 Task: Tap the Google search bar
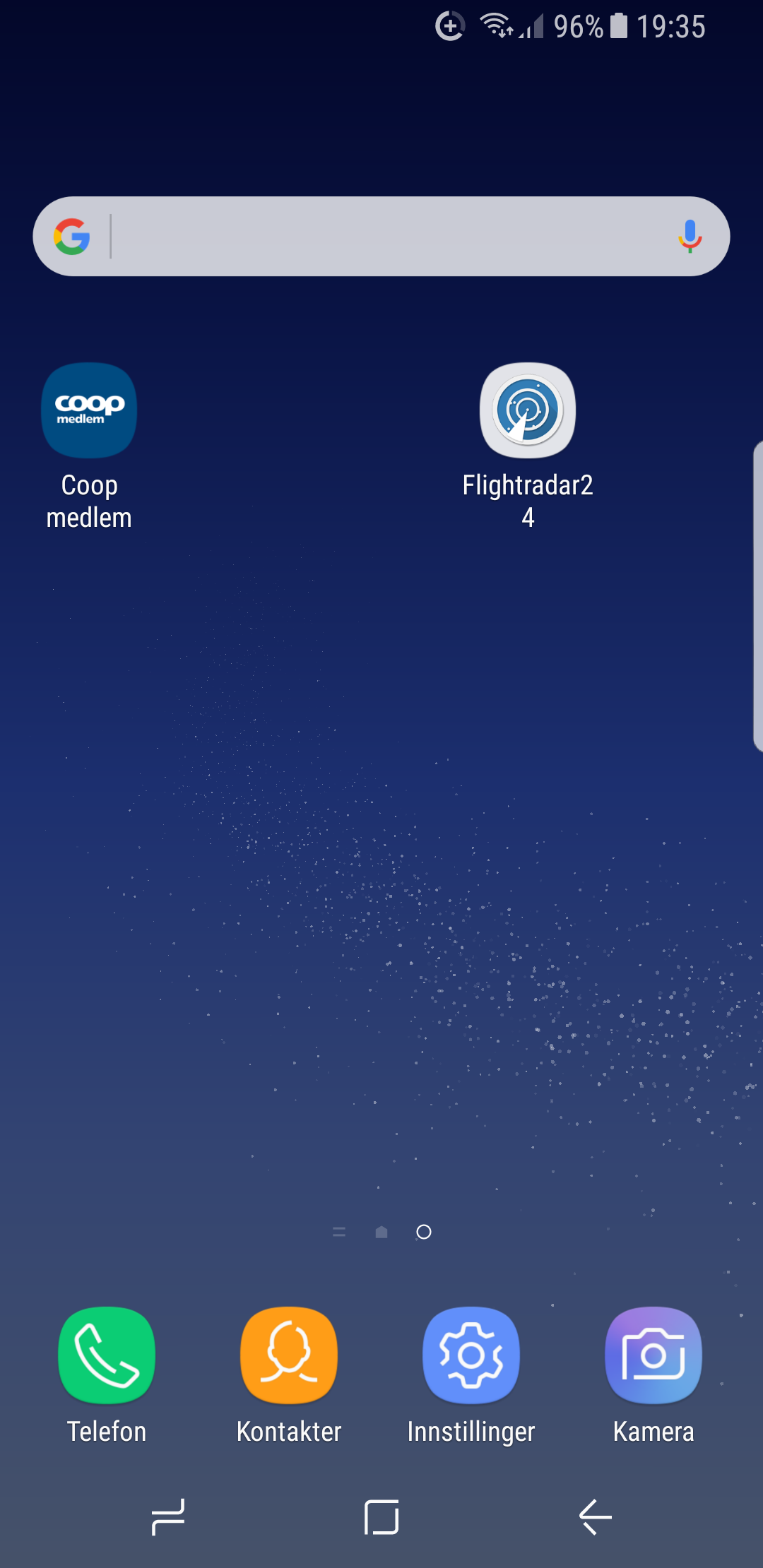381,237
